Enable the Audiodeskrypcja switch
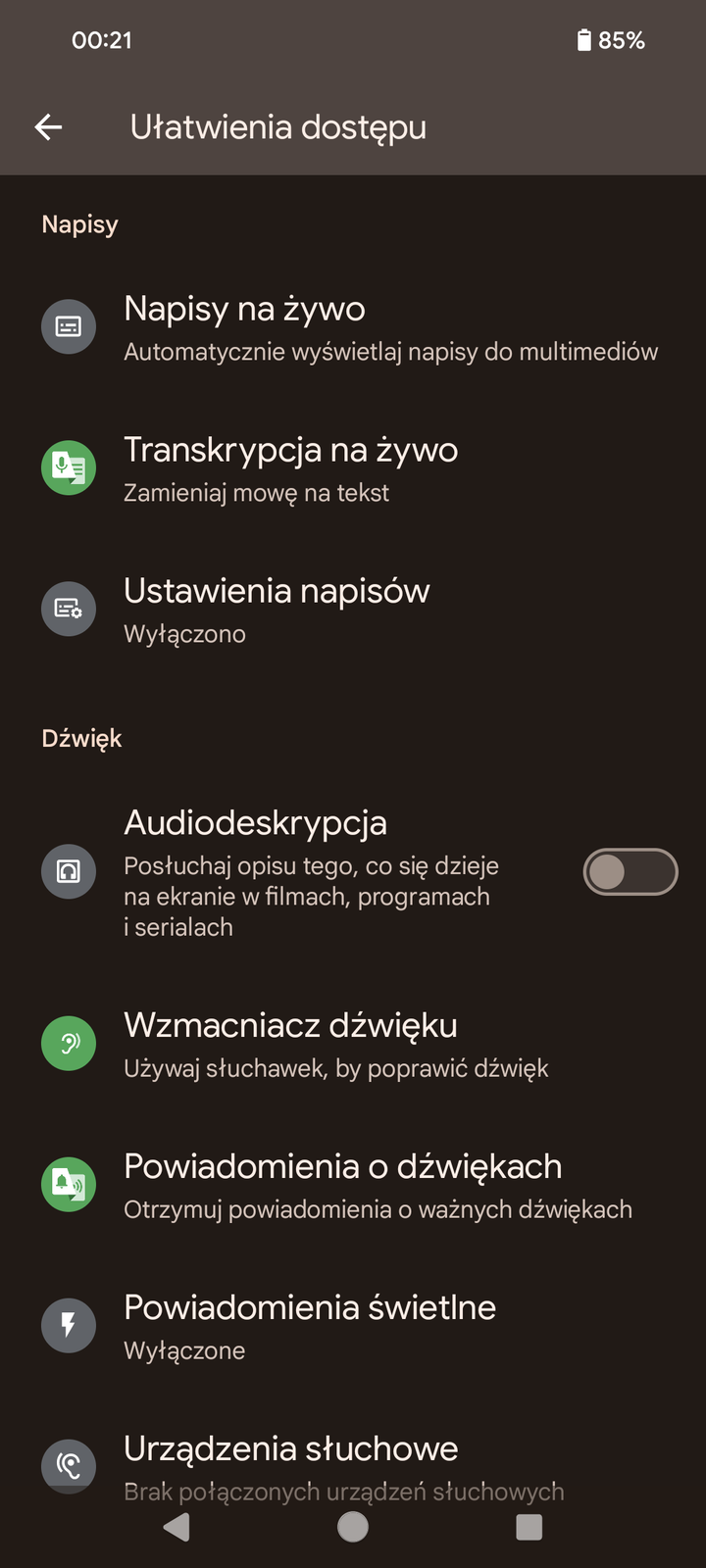706x1568 pixels. (630, 871)
